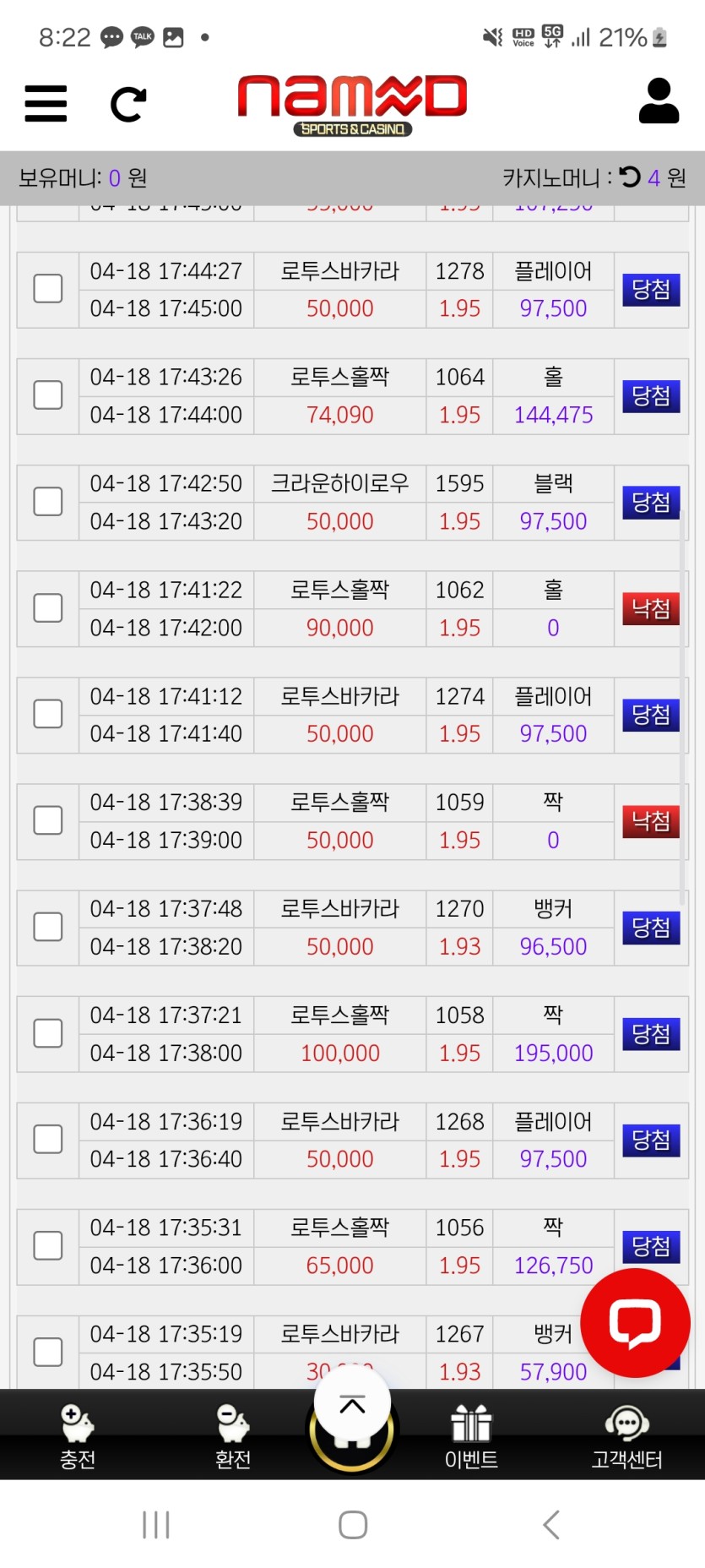Select the 17:37:21 로투스홀짝 bet checkbox
Viewport: 705px width, 1568px height.
[x=48, y=1033]
